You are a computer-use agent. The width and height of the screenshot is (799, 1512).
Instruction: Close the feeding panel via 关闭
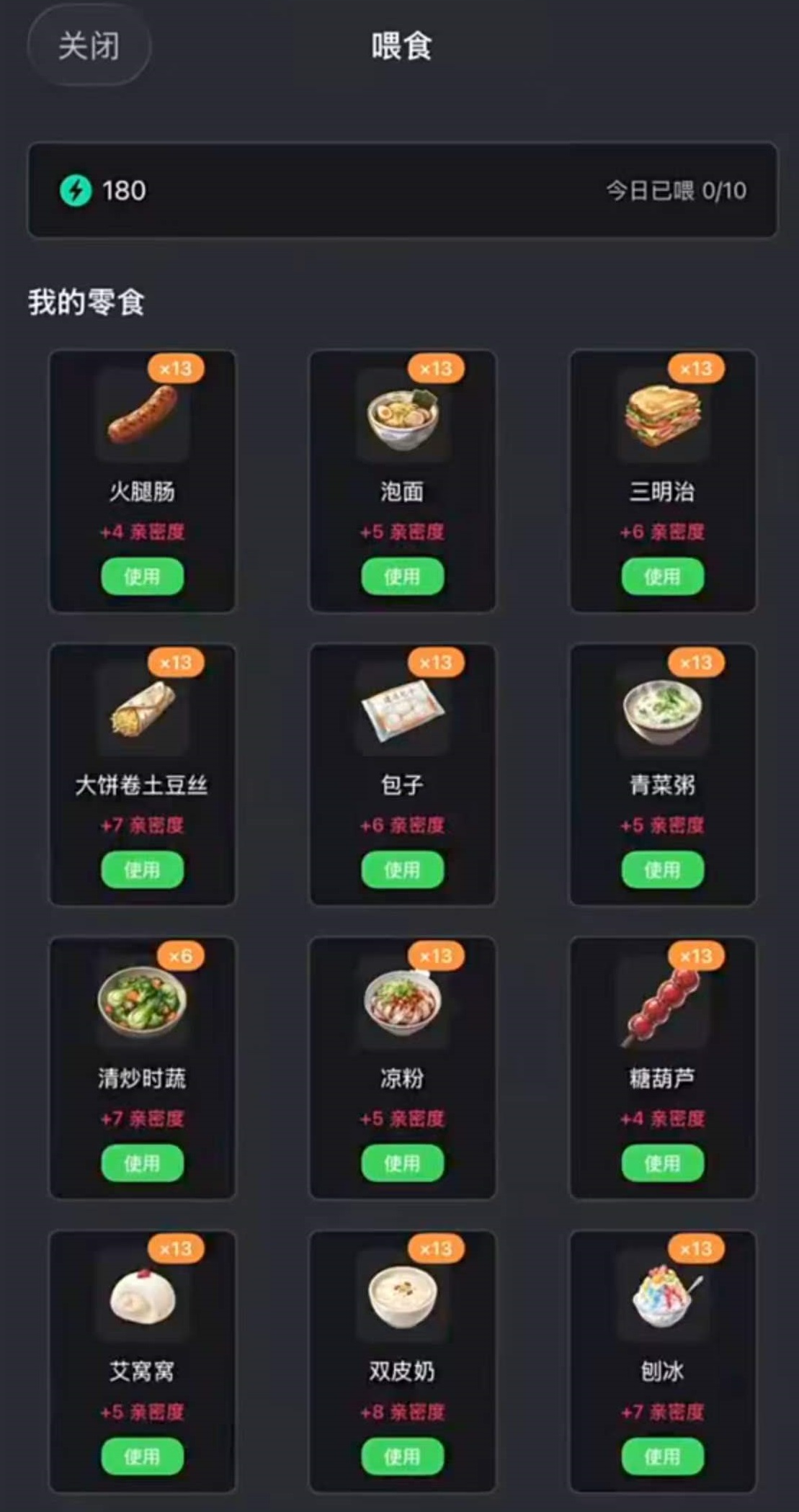click(89, 46)
